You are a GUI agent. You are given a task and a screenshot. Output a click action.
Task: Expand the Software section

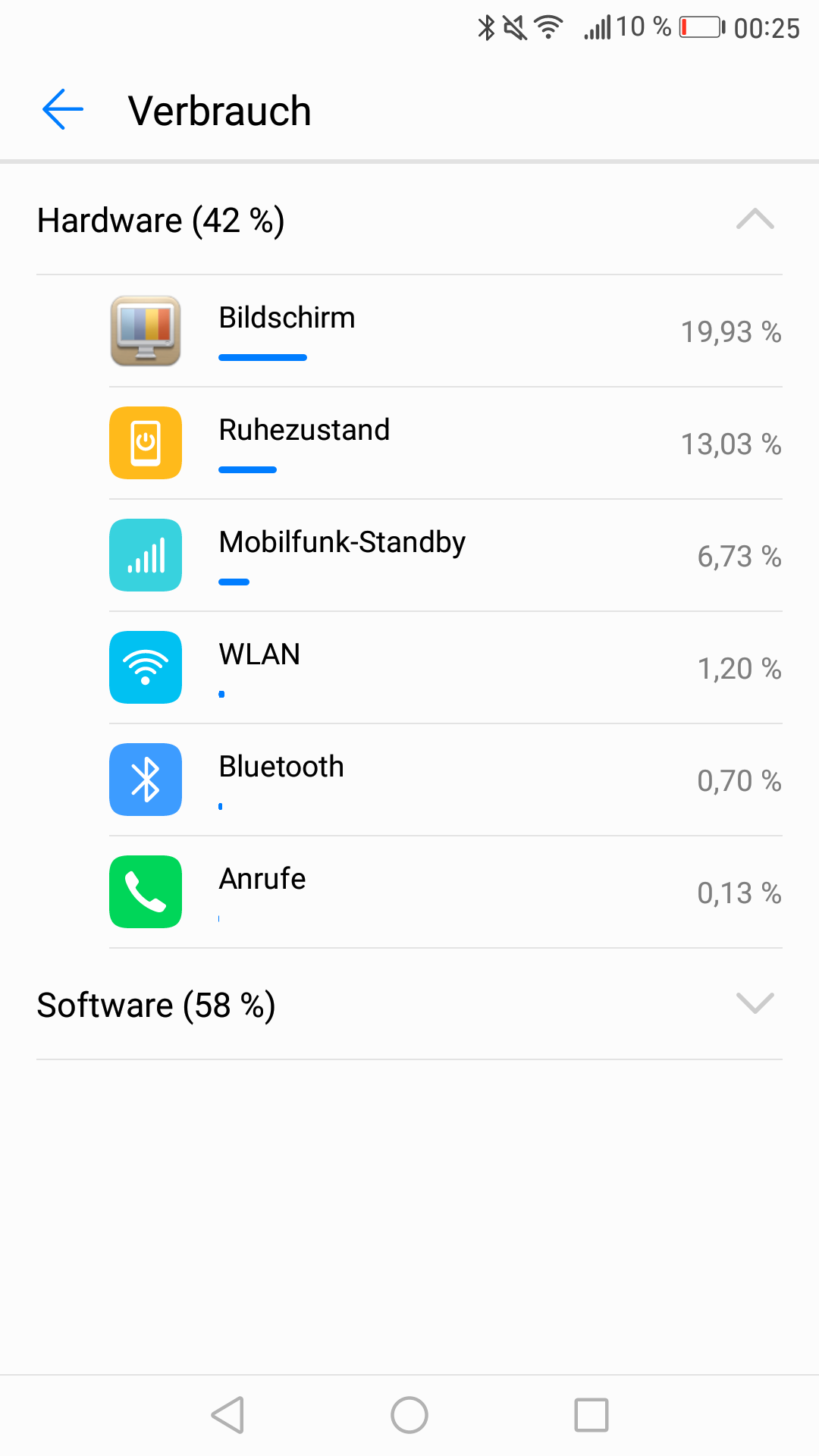click(x=409, y=1005)
